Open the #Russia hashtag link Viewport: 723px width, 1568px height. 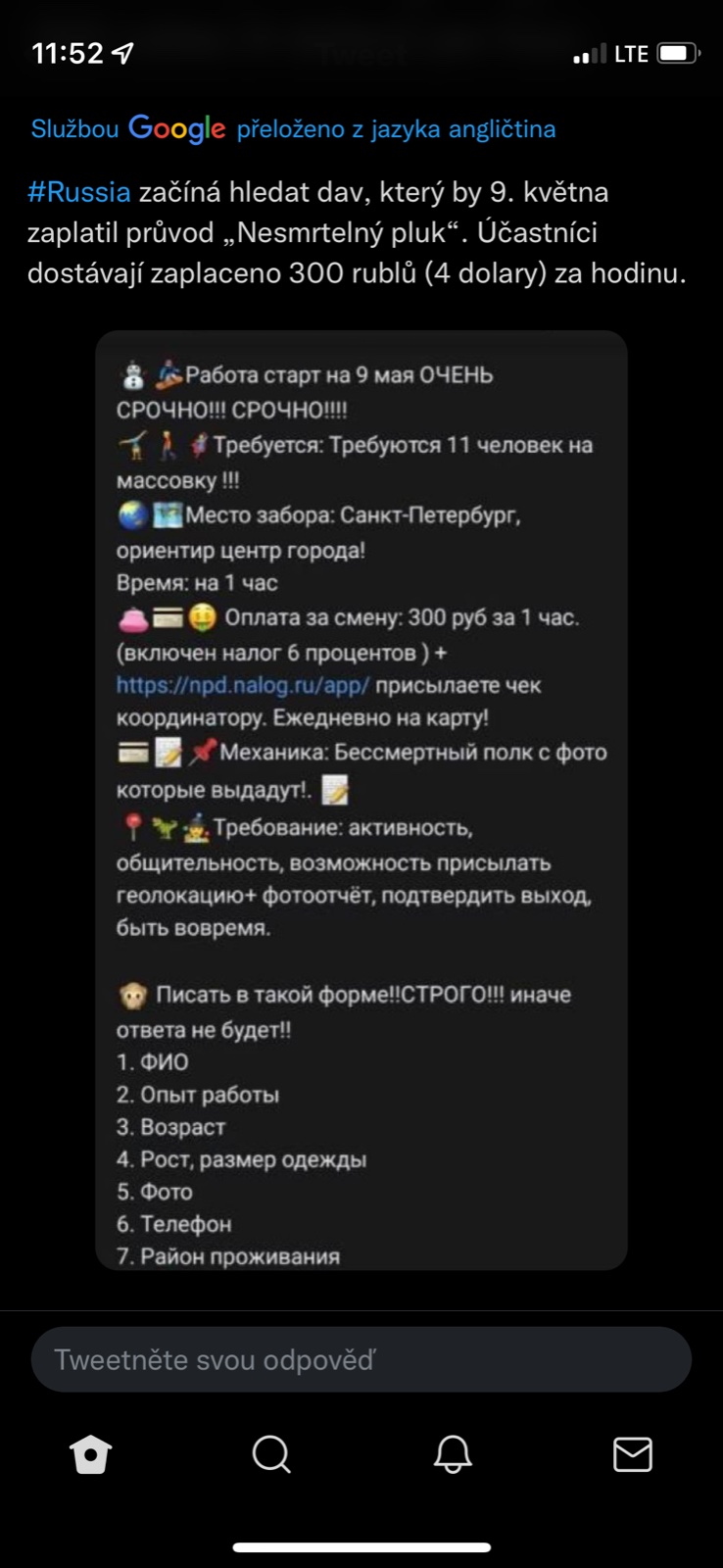pyautogui.click(x=78, y=192)
